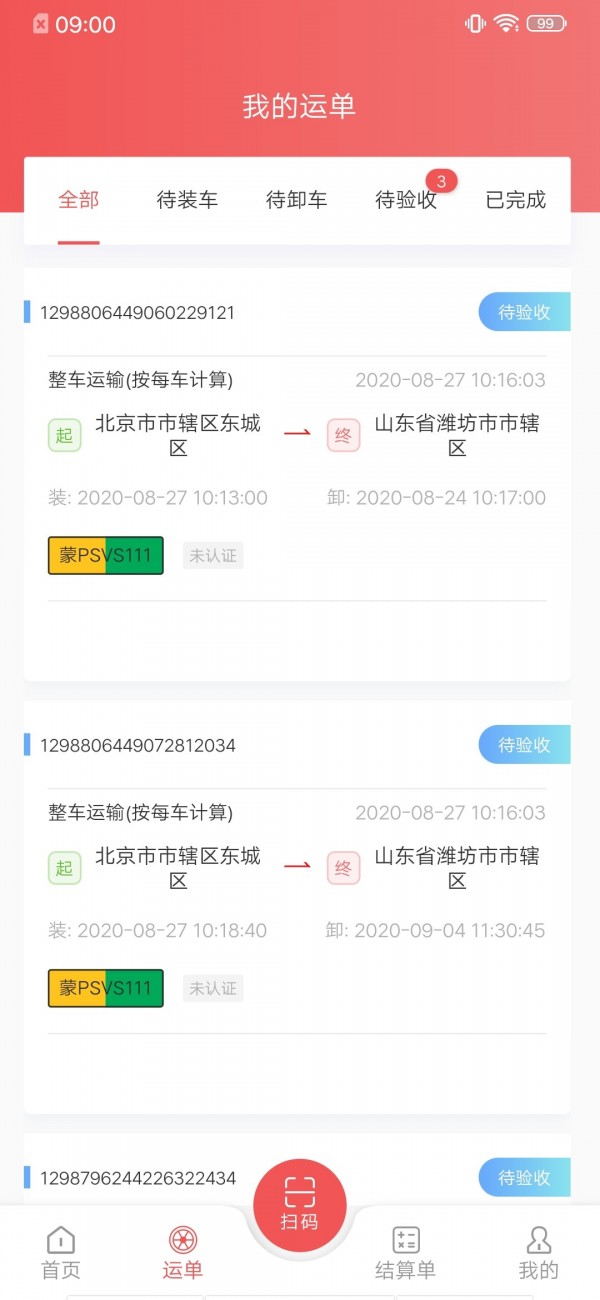
Task: Open the 我的 profile tab
Action: tap(539, 1254)
